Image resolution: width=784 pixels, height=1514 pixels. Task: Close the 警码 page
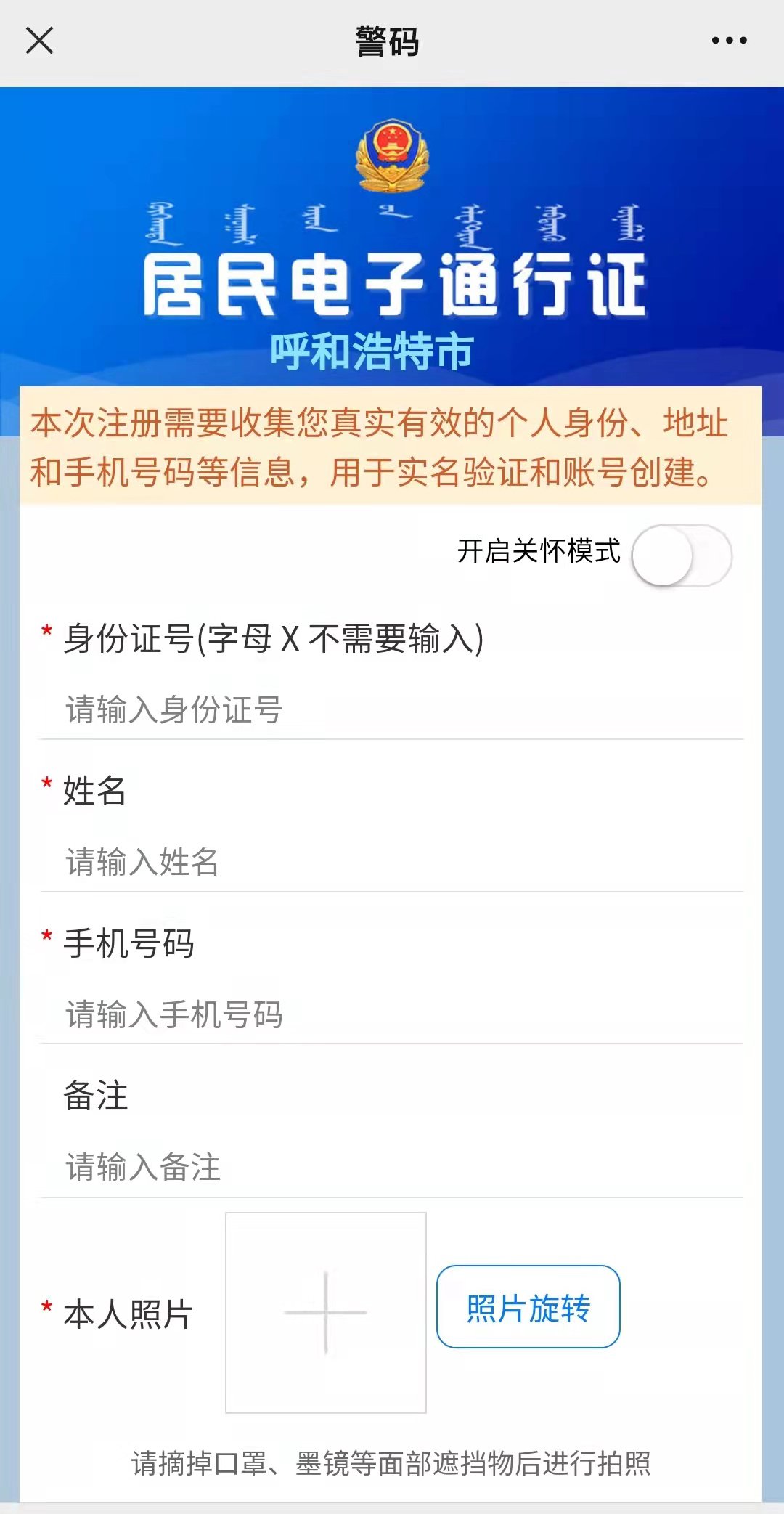click(x=39, y=41)
